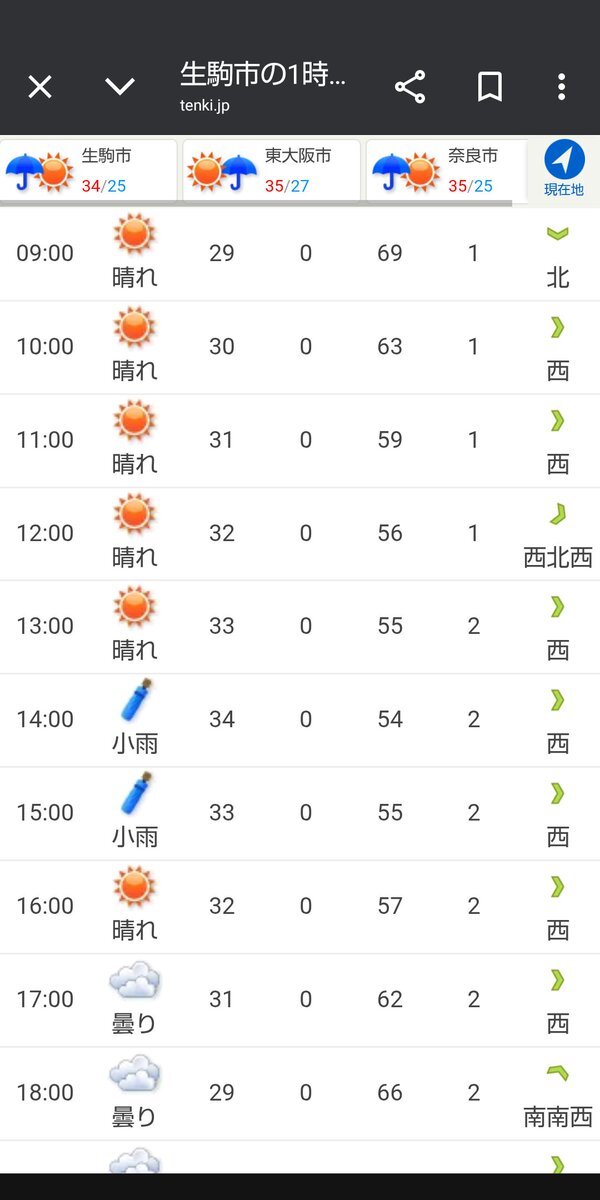The image size is (600, 1200).
Task: Share this tenki.jp page
Action: [410, 87]
